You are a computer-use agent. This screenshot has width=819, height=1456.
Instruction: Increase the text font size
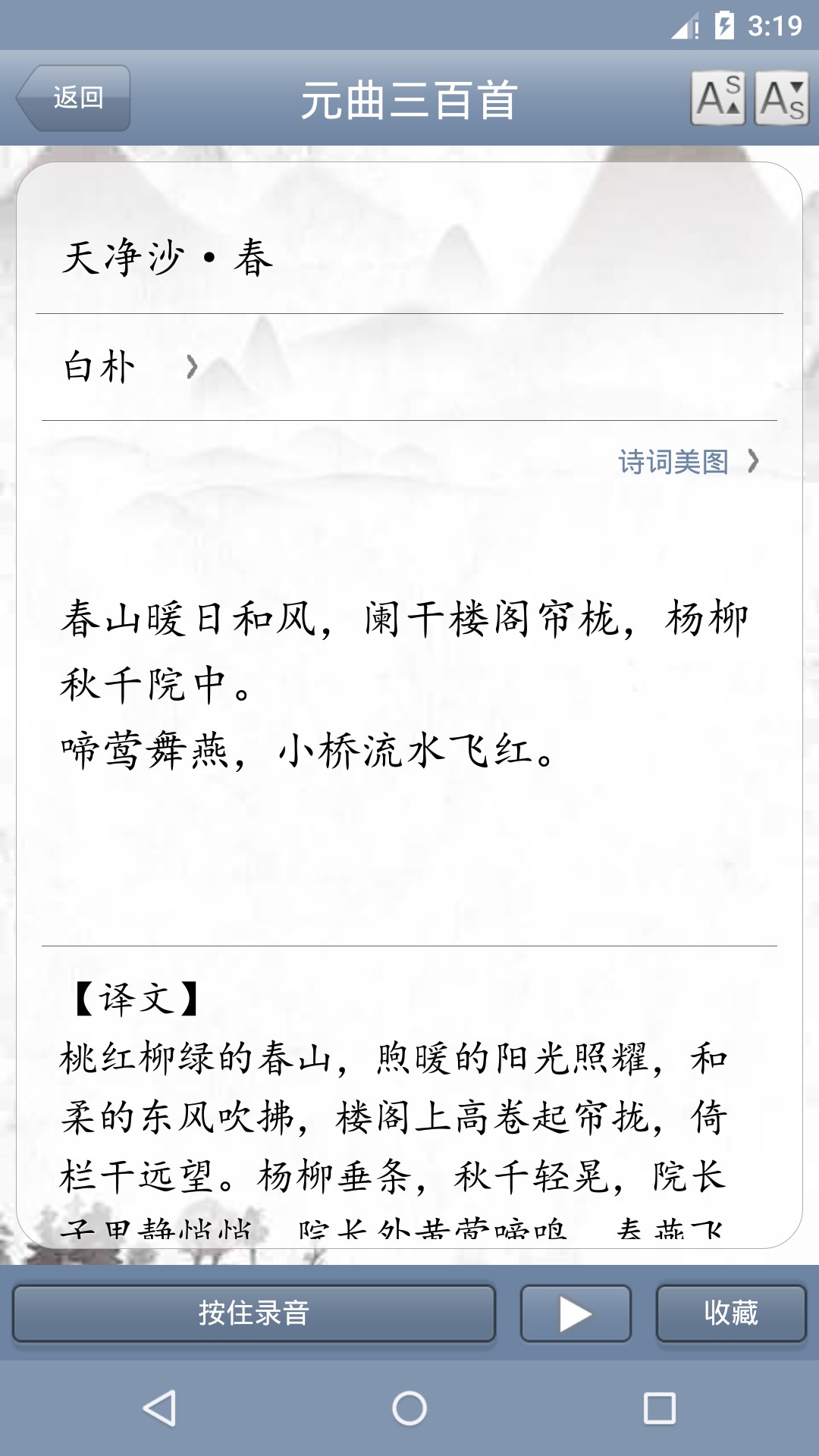click(717, 99)
